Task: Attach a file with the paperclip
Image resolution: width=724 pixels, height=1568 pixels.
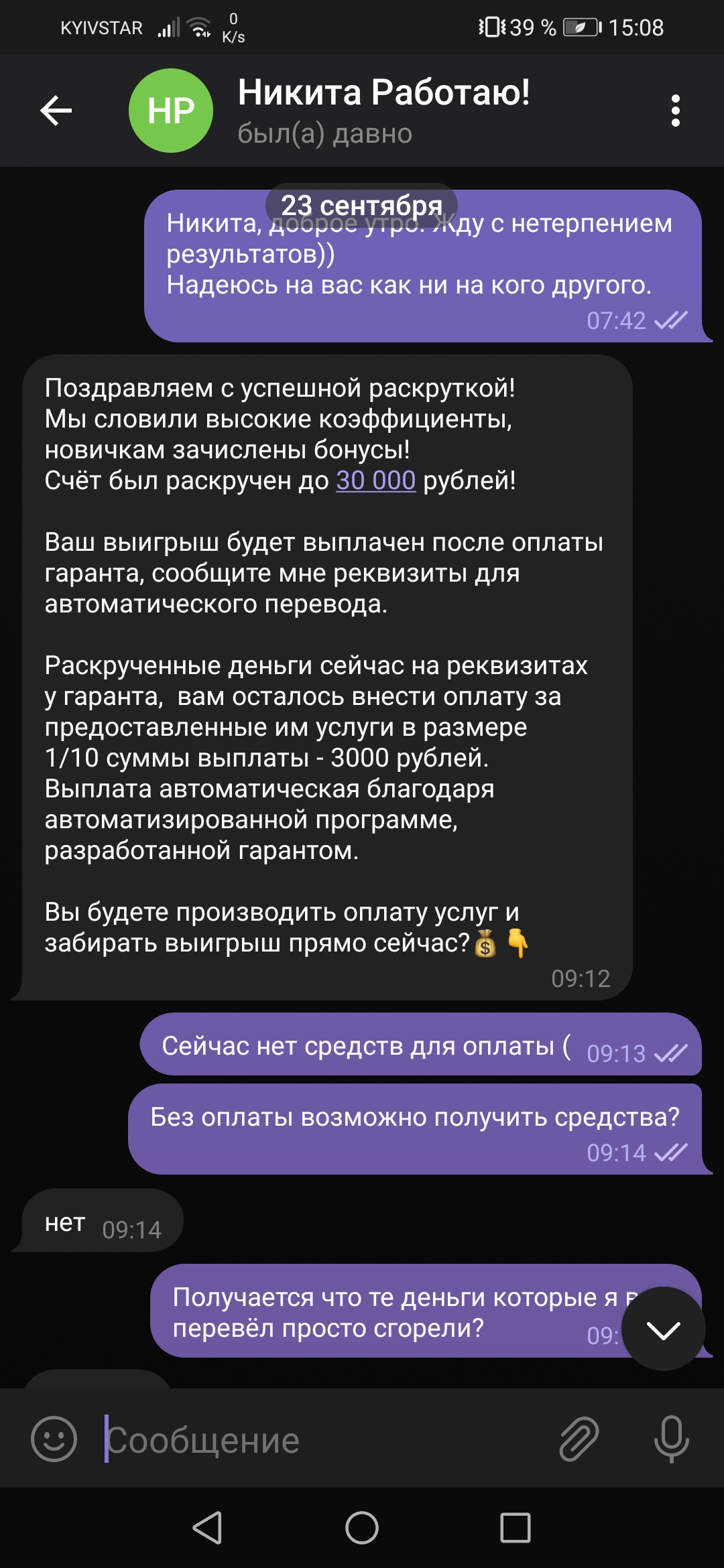Action: click(x=579, y=1439)
